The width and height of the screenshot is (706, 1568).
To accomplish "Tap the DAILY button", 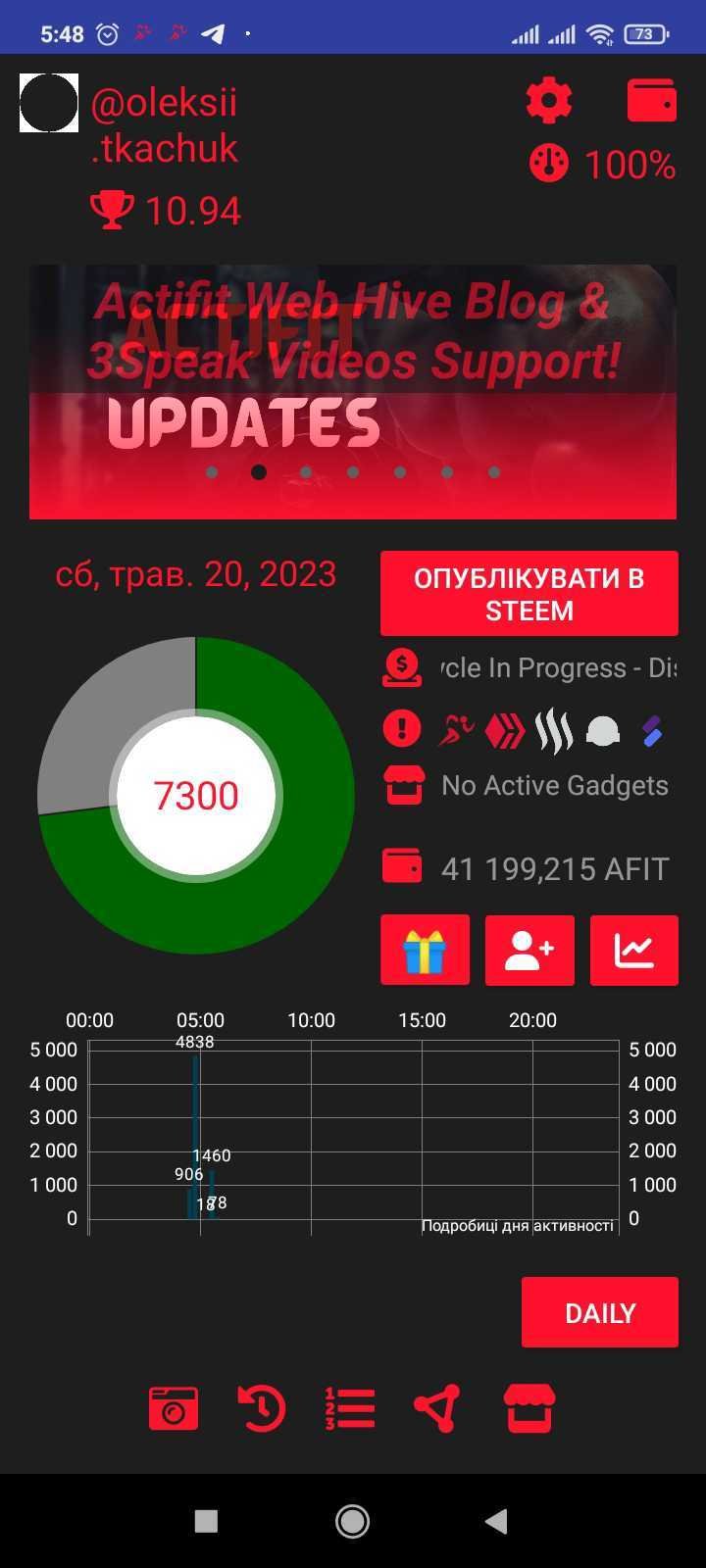I will coord(599,1312).
